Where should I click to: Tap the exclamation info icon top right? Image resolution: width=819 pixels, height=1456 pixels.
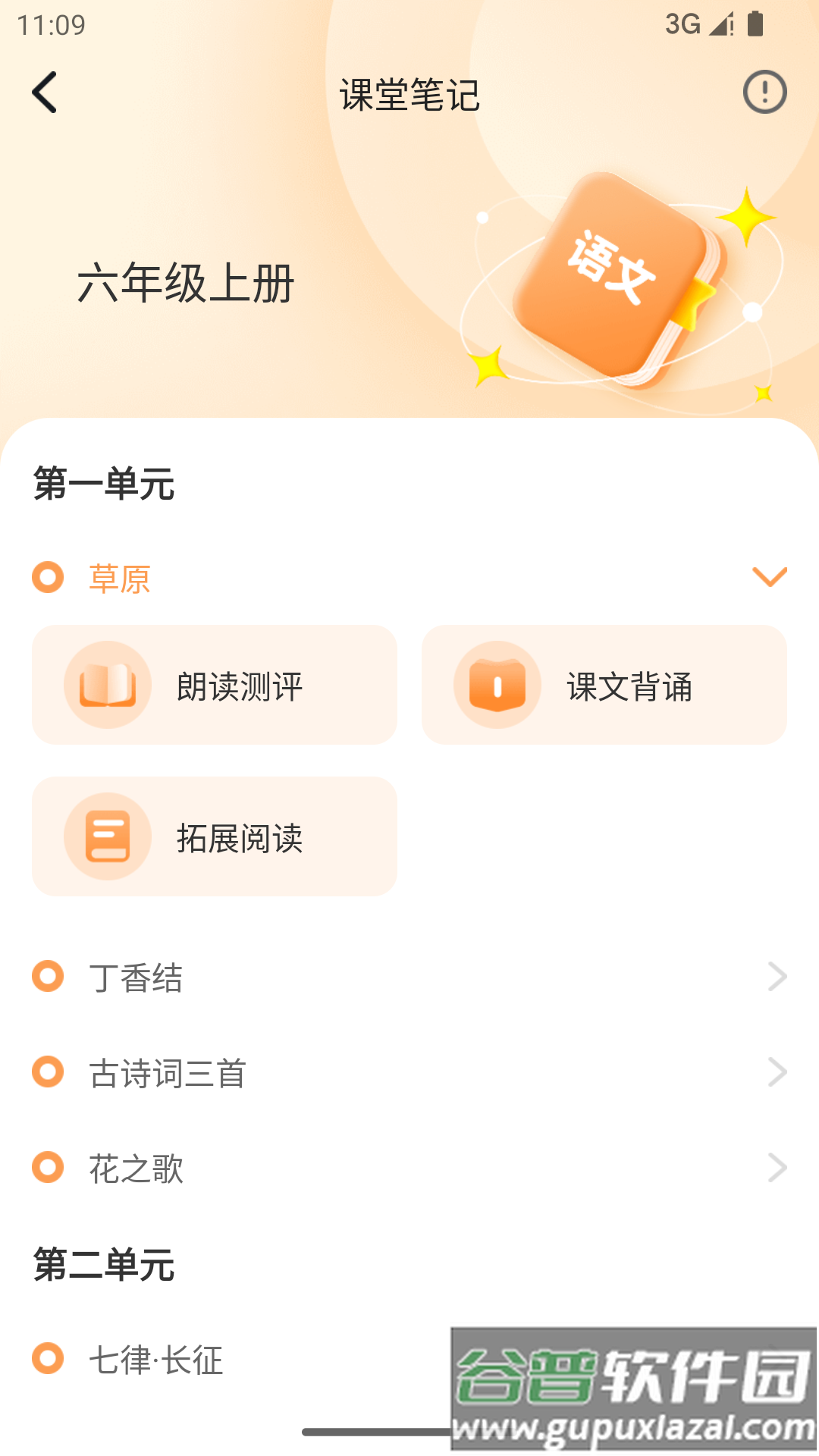(x=764, y=92)
